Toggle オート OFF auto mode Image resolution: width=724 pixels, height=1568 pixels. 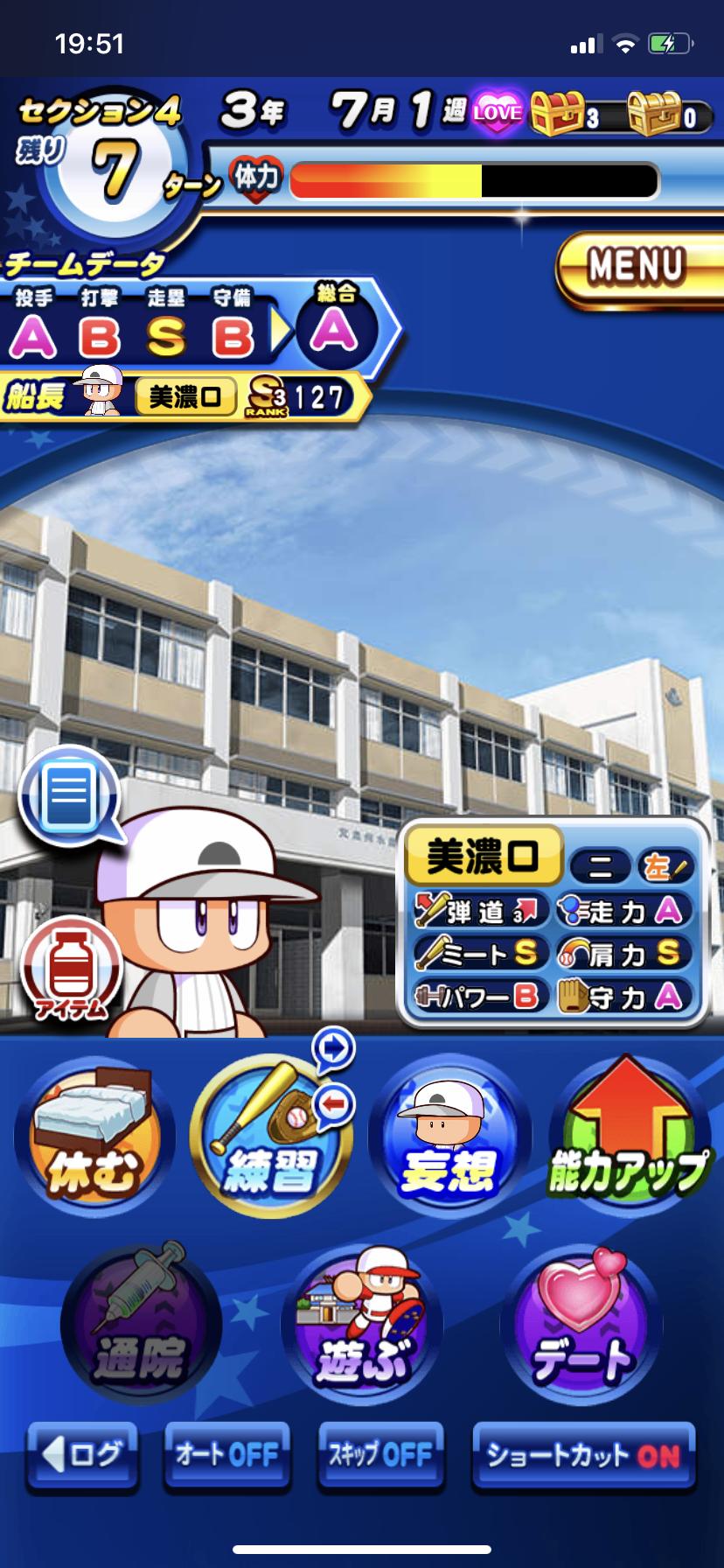coord(226,1457)
